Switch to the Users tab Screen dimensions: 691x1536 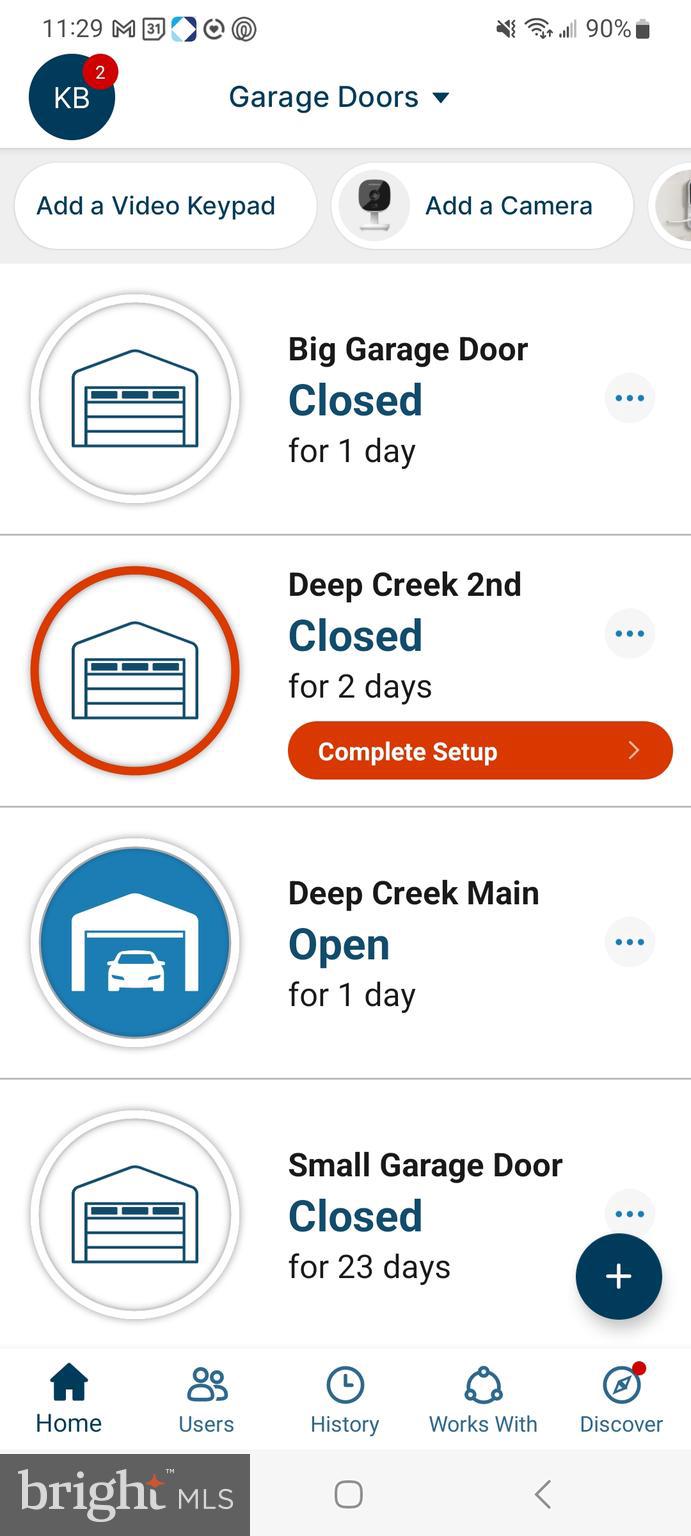click(x=206, y=1400)
